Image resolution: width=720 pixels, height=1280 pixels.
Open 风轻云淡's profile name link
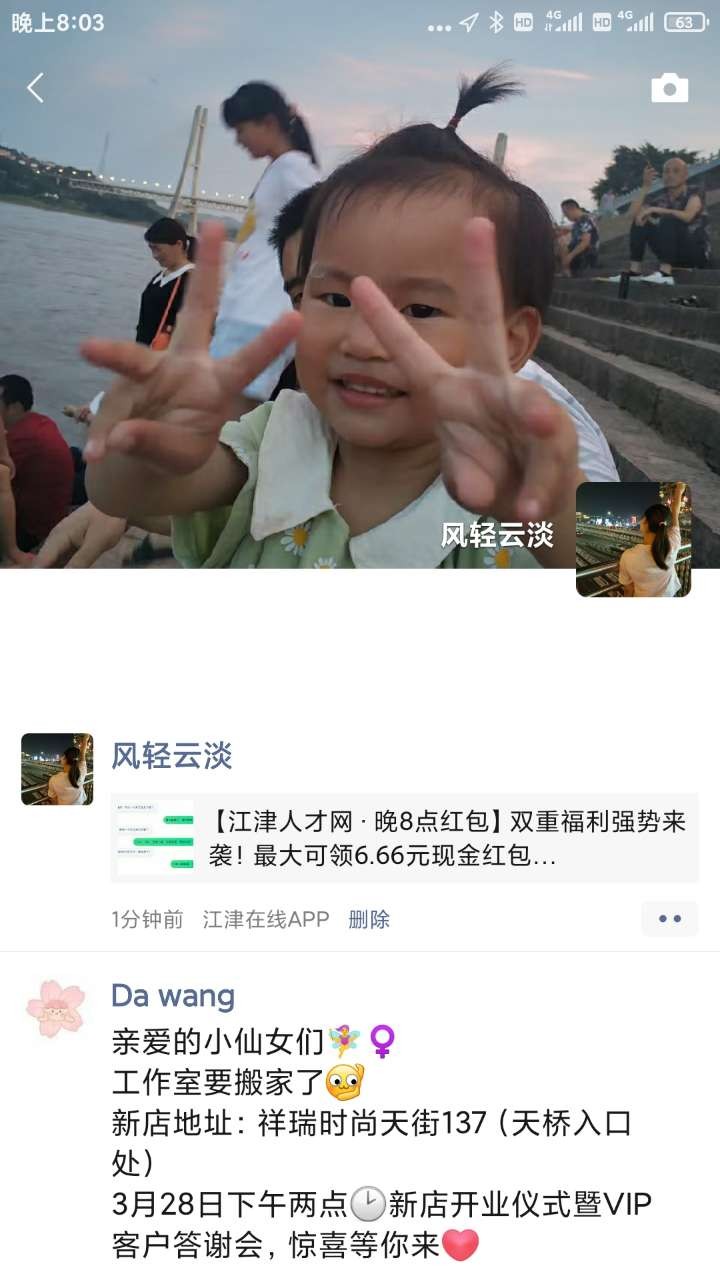[171, 756]
